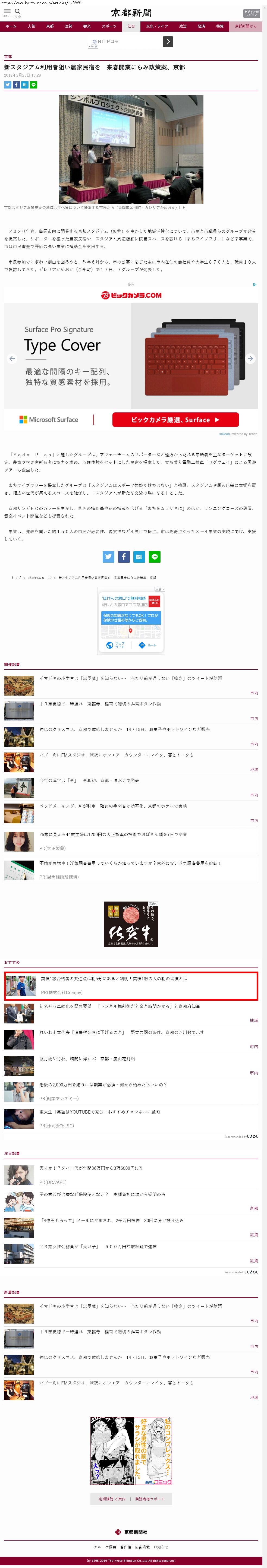Share article on Twitter below headline
The height and width of the screenshot is (1568, 267).
point(8,85)
